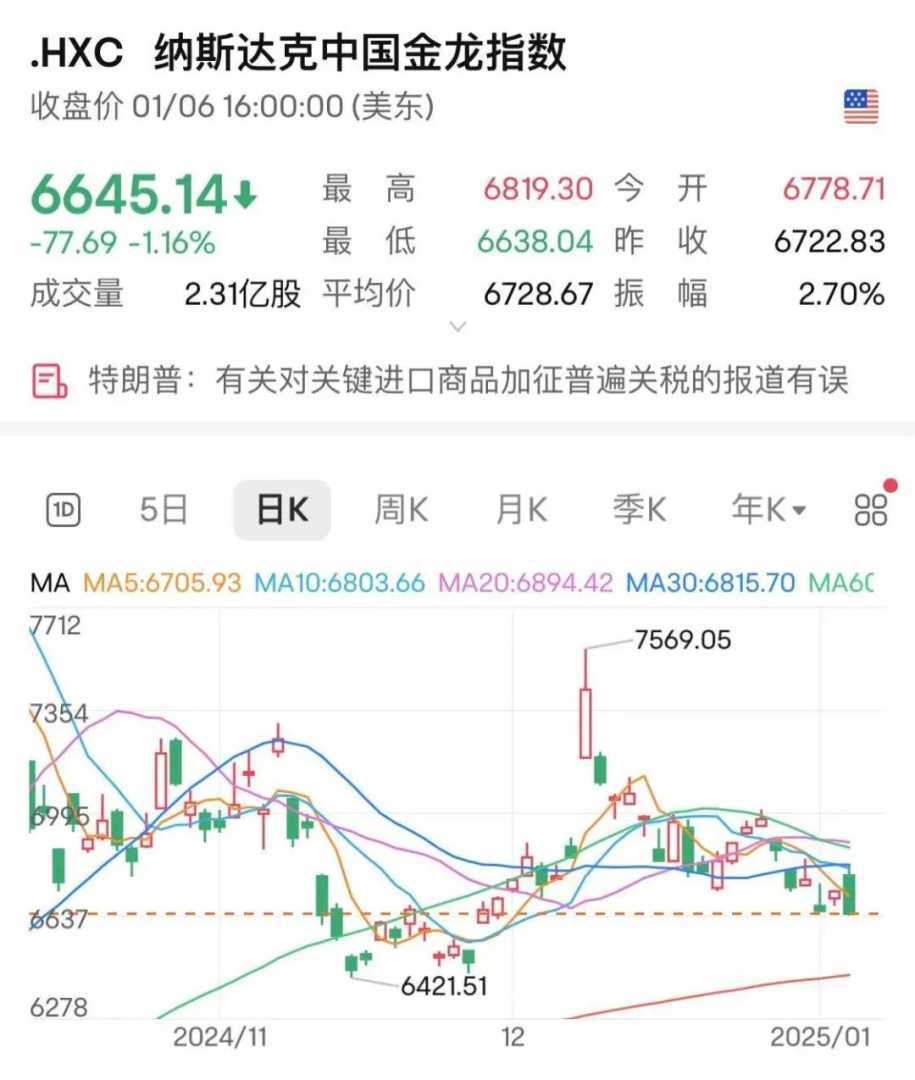The height and width of the screenshot is (1080, 915).
Task: Switch to 月K monthly chart
Action: pyautogui.click(x=521, y=510)
